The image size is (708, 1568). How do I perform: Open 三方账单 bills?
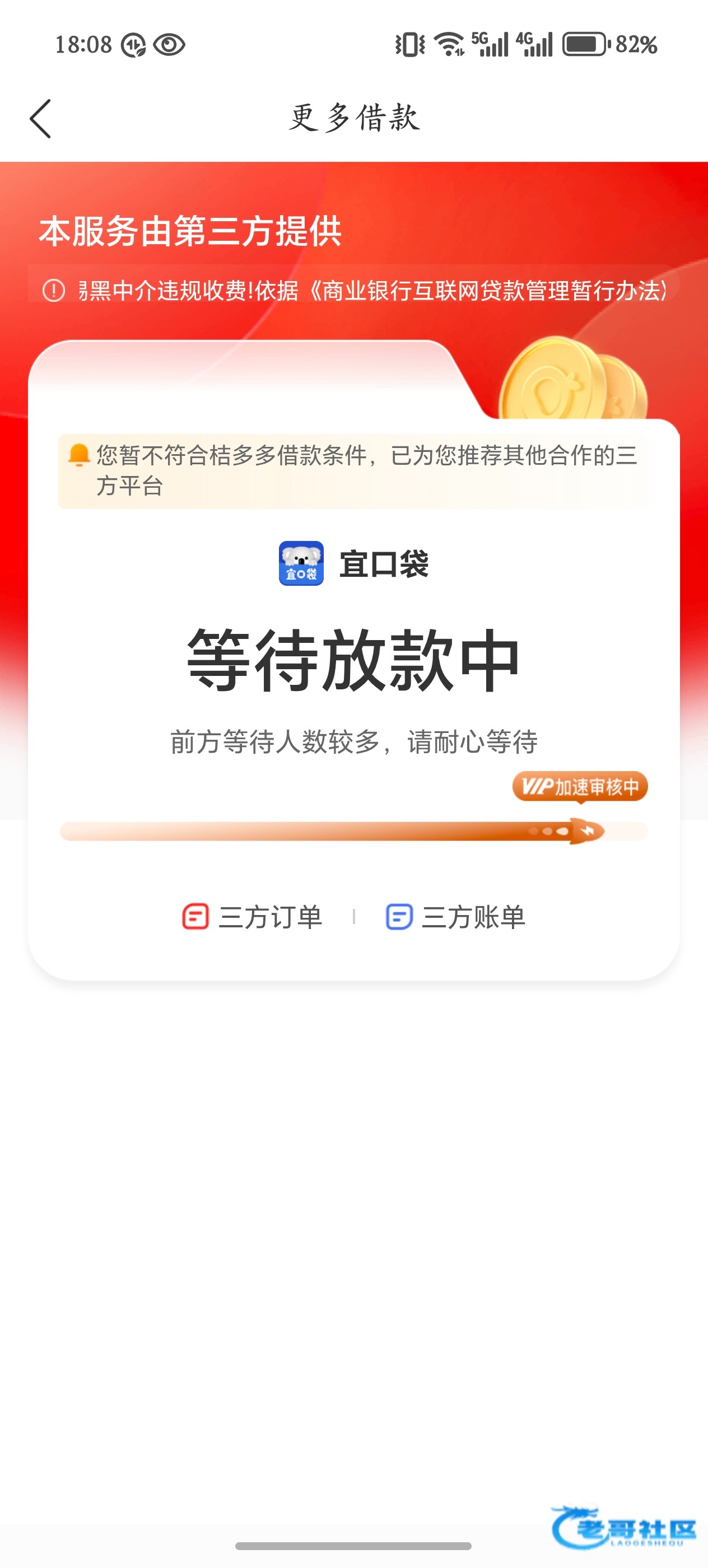[x=455, y=917]
